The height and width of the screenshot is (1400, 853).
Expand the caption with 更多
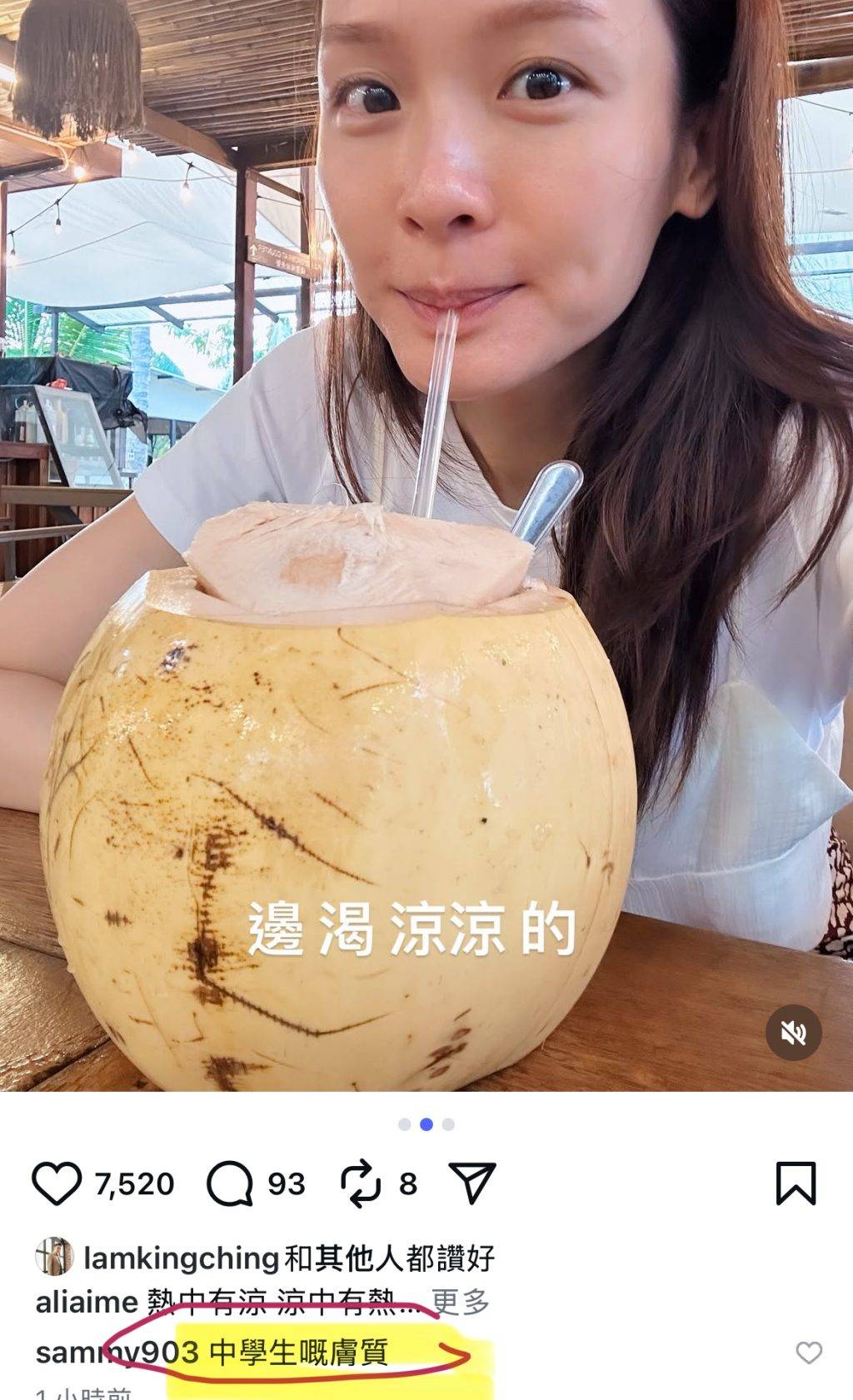[x=461, y=1302]
